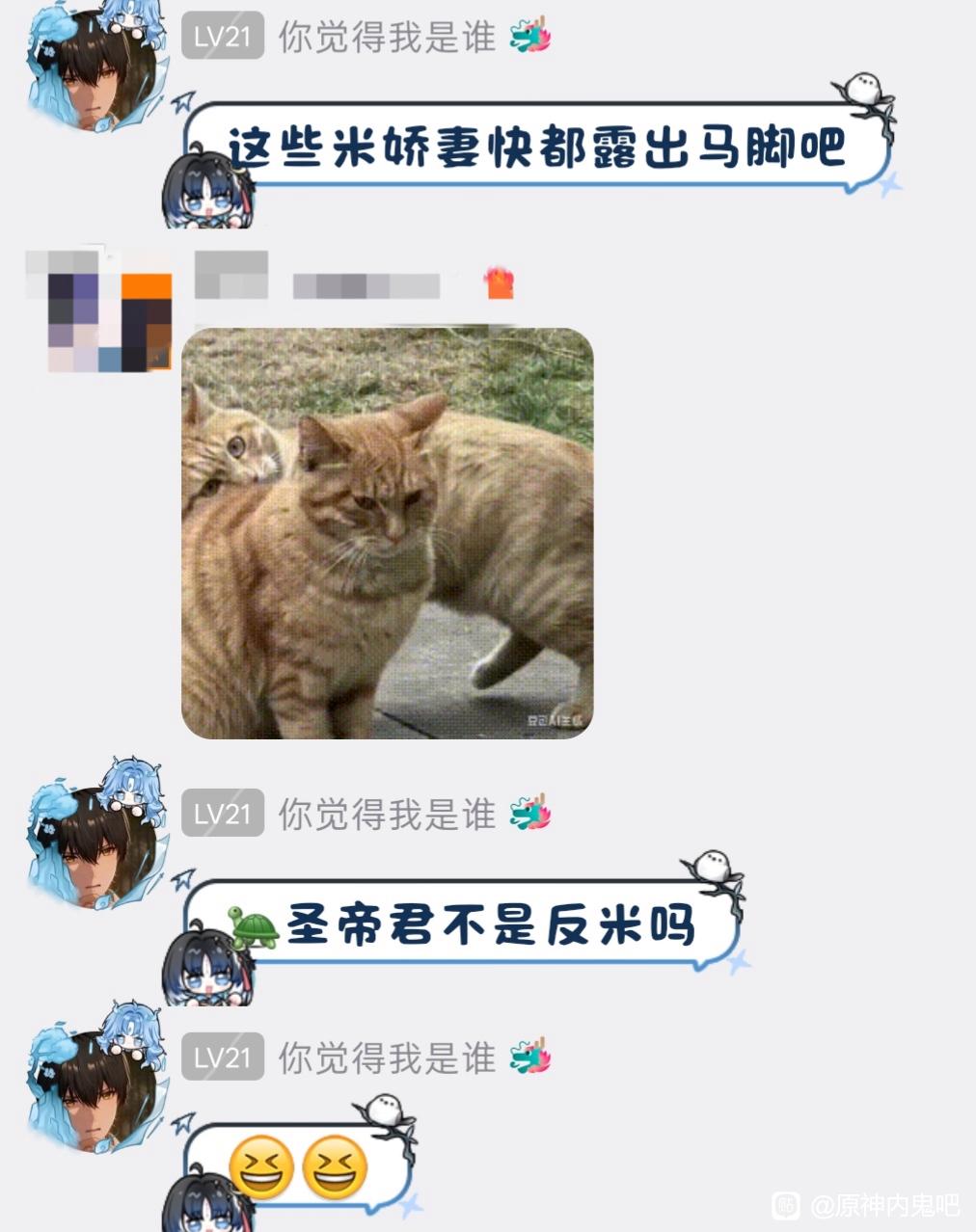Open the blurred sender's avatar above cat photo
Screen dimensions: 976x1232
point(98,310)
